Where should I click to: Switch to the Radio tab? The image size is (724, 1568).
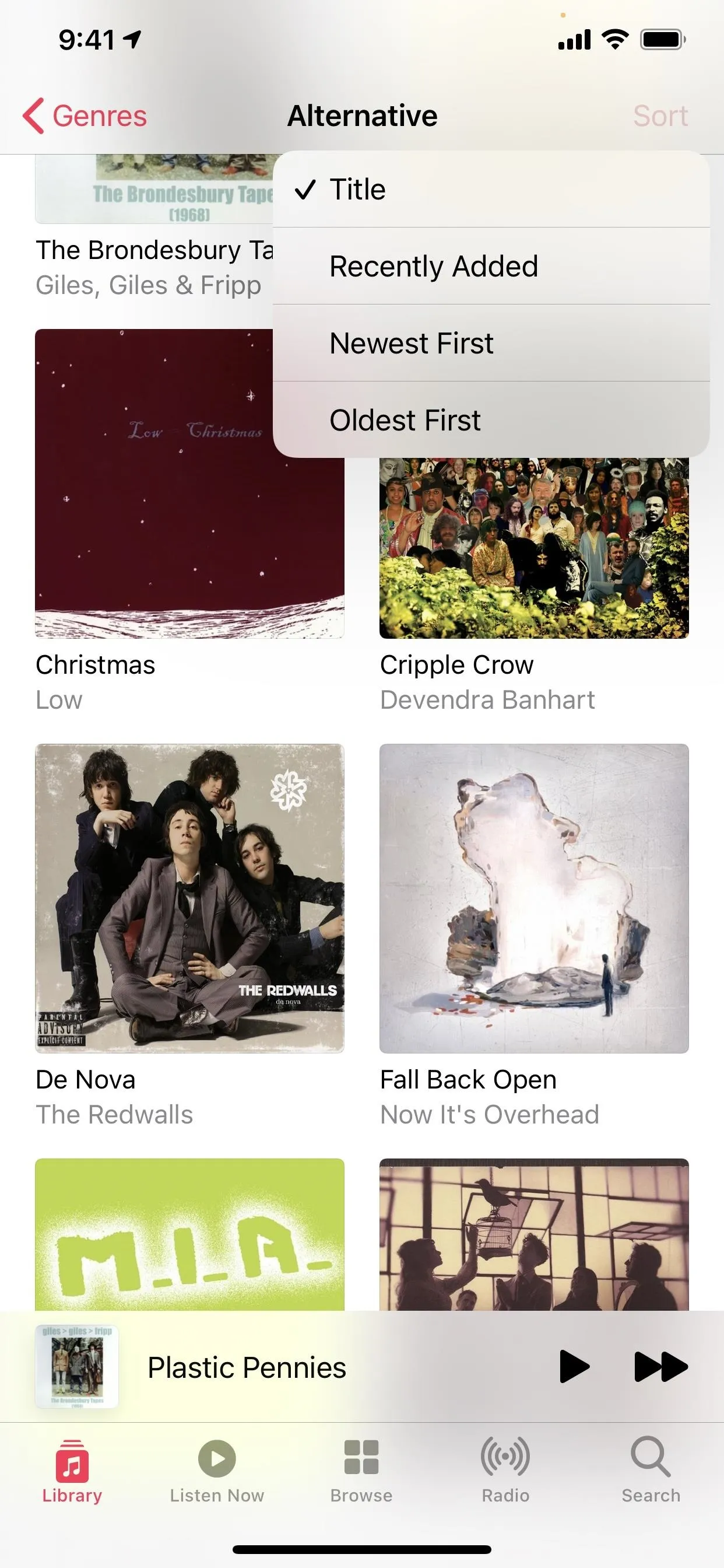tap(505, 1471)
